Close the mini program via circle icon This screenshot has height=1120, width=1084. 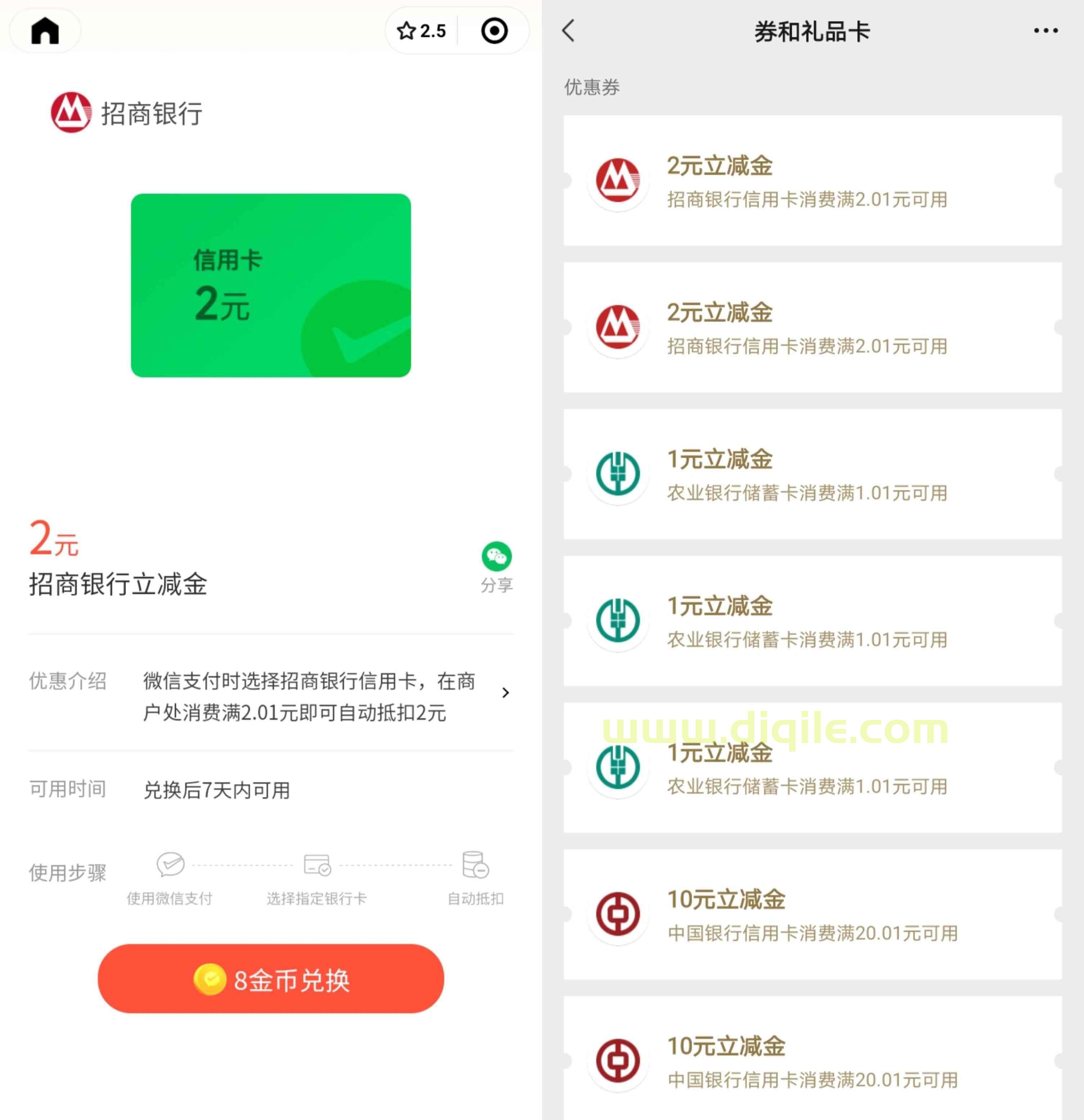pyautogui.click(x=494, y=31)
